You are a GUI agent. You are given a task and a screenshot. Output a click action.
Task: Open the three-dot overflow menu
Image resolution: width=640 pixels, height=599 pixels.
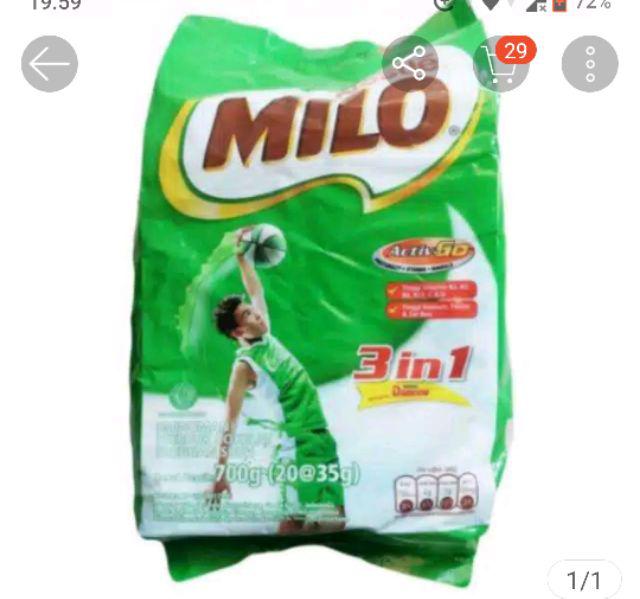[590, 65]
